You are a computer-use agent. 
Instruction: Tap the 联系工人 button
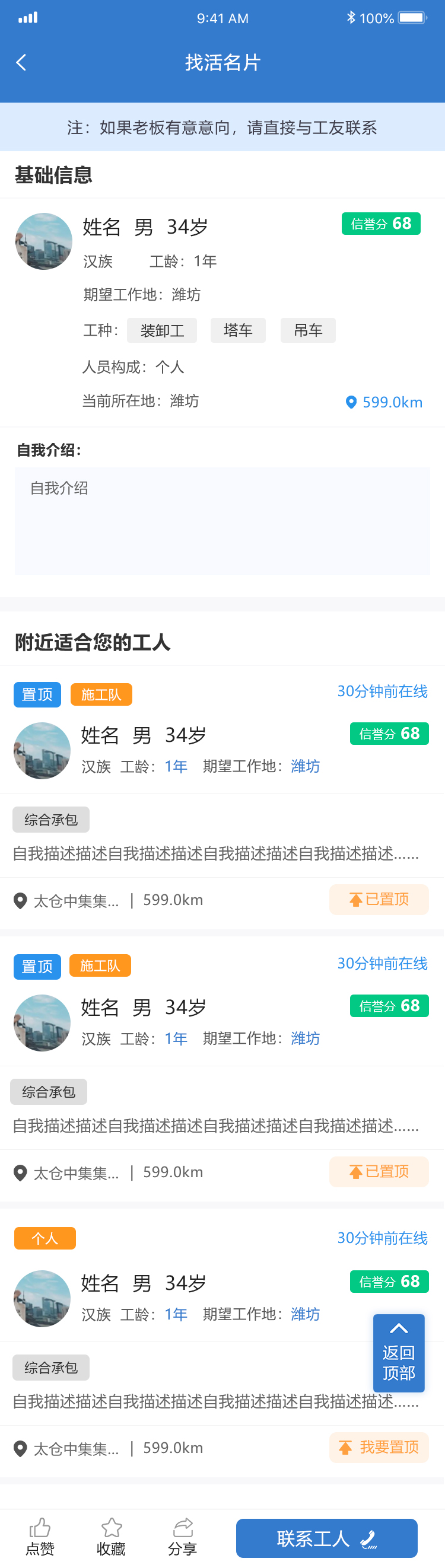(326, 1538)
